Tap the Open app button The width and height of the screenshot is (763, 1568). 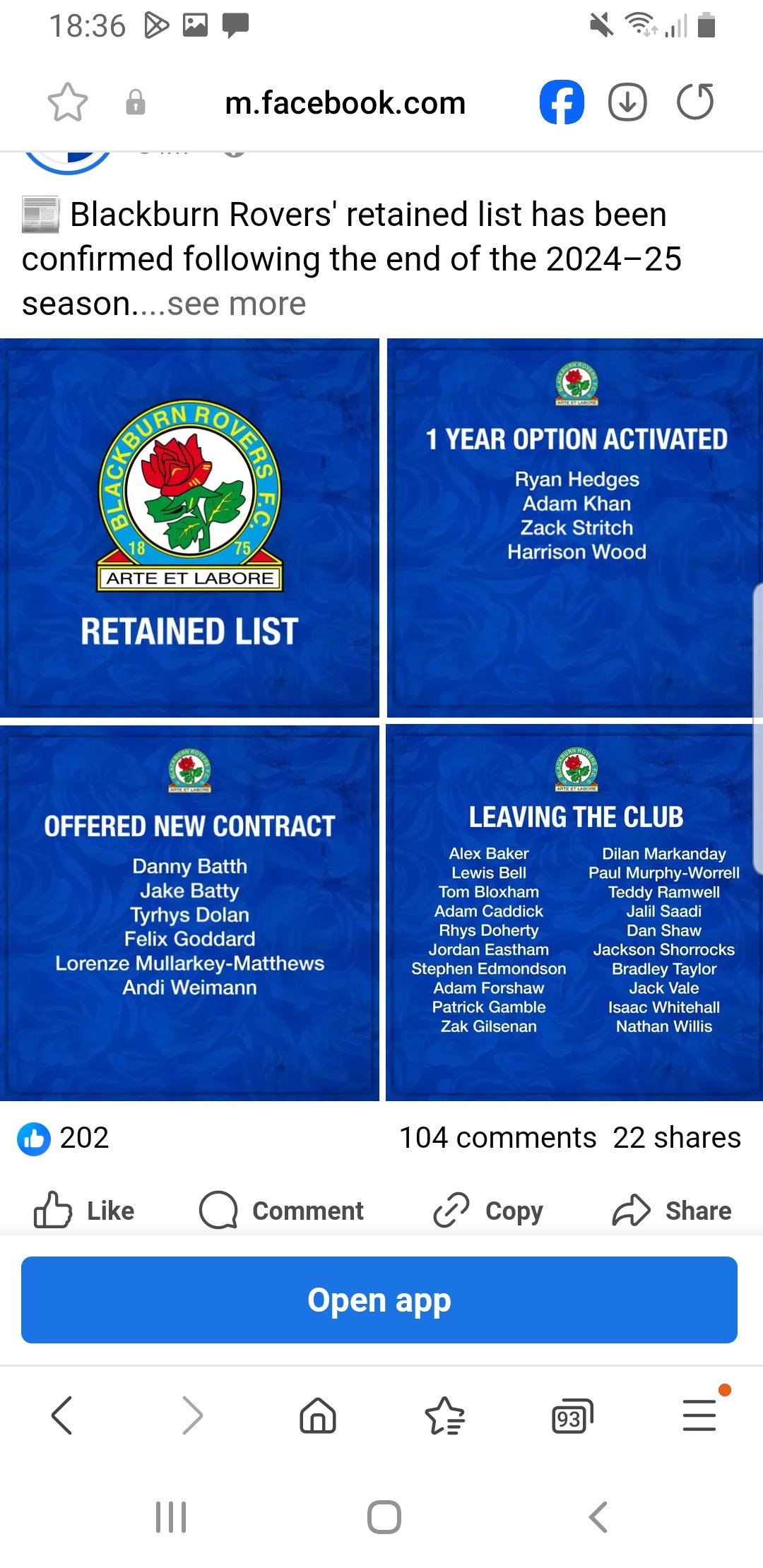coord(379,1300)
